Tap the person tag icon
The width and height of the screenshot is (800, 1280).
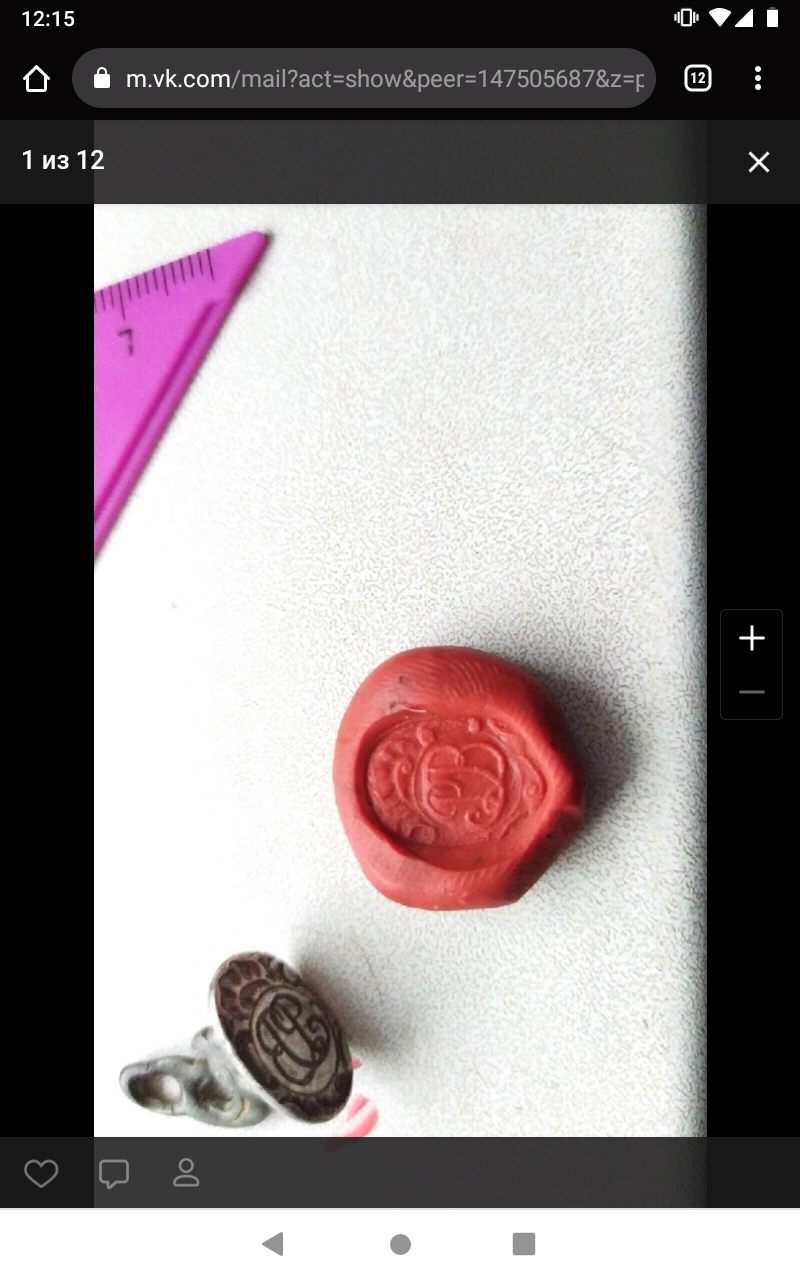pos(186,1173)
